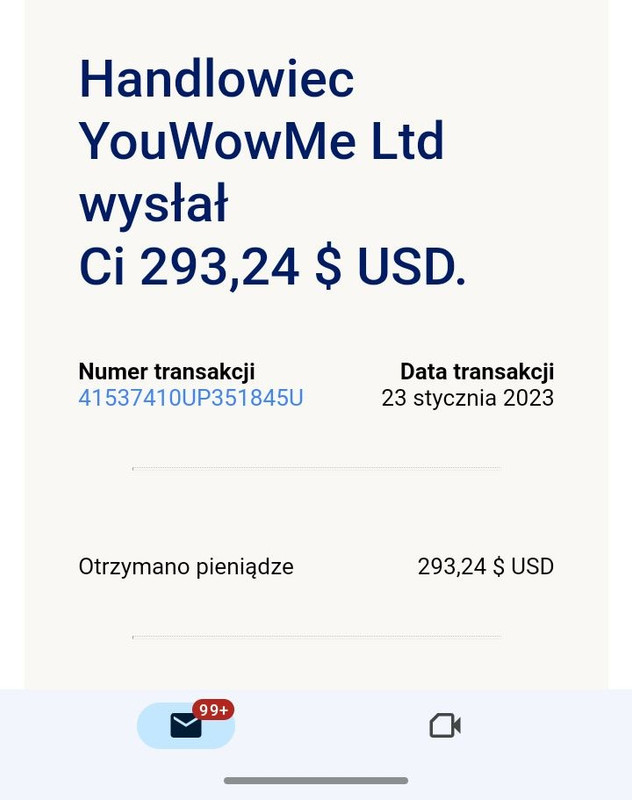
Task: Switch to the Mail tab
Action: 186,725
